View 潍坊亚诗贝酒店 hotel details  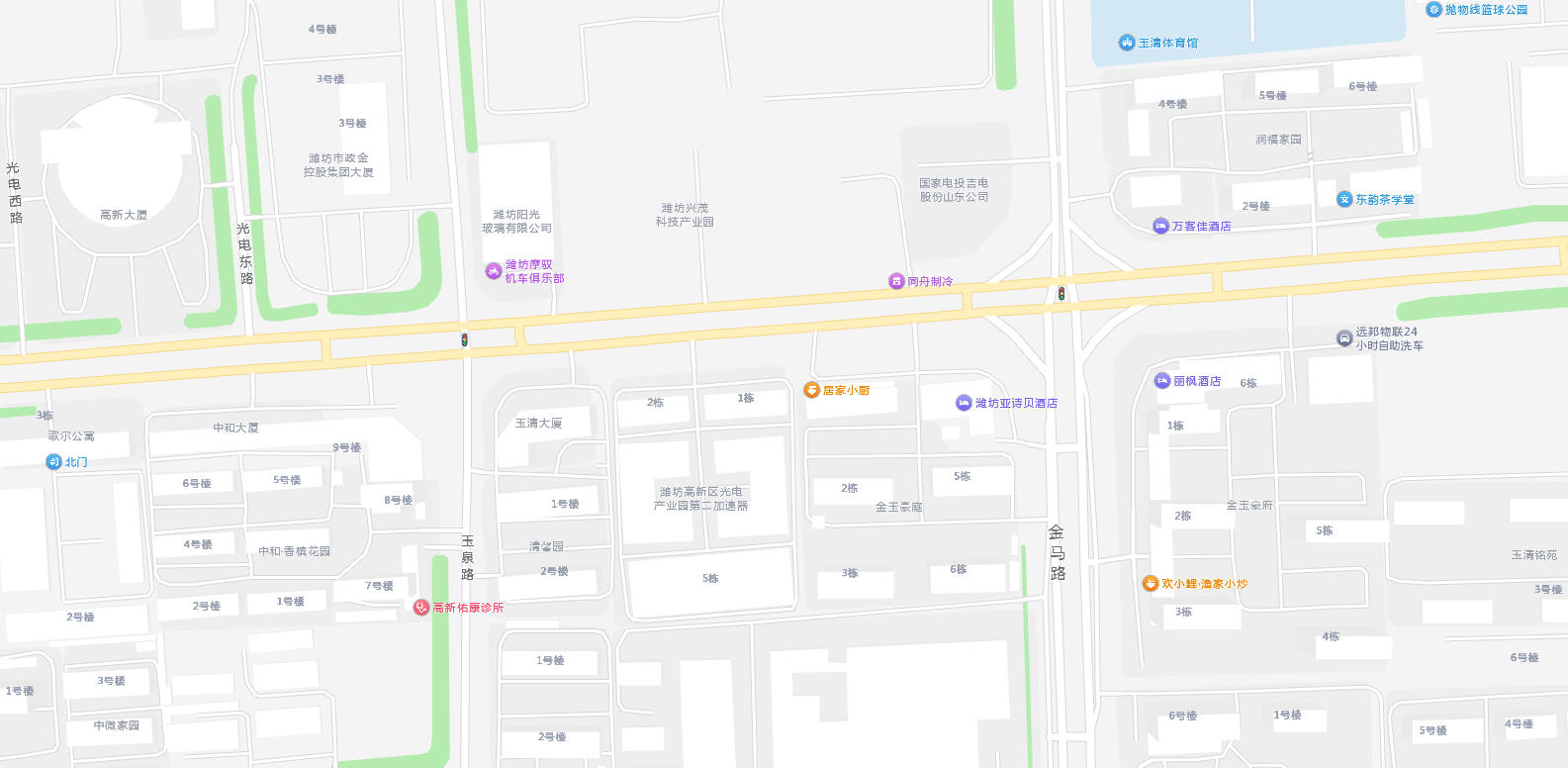coord(964,403)
